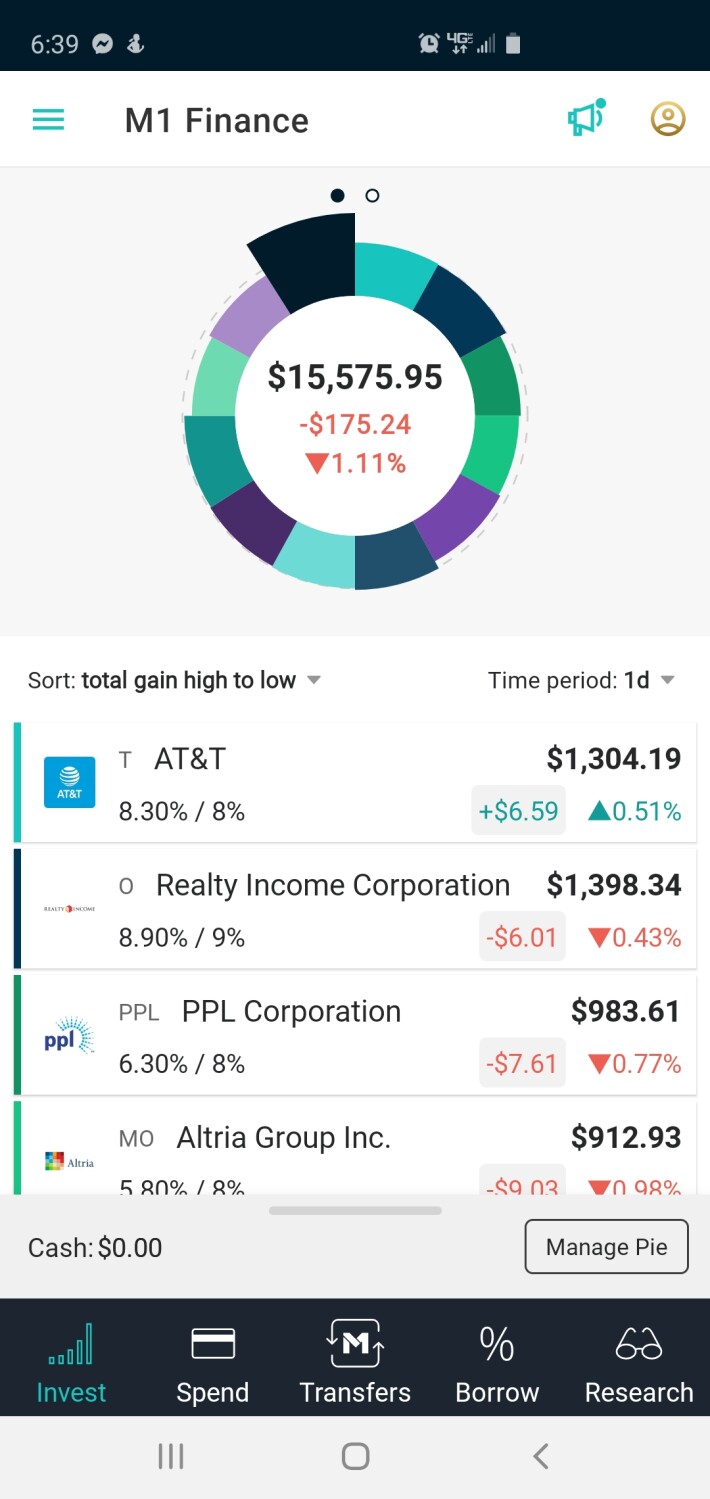The height and width of the screenshot is (1499, 710).
Task: Select the second page indicator dot
Action: click(372, 196)
